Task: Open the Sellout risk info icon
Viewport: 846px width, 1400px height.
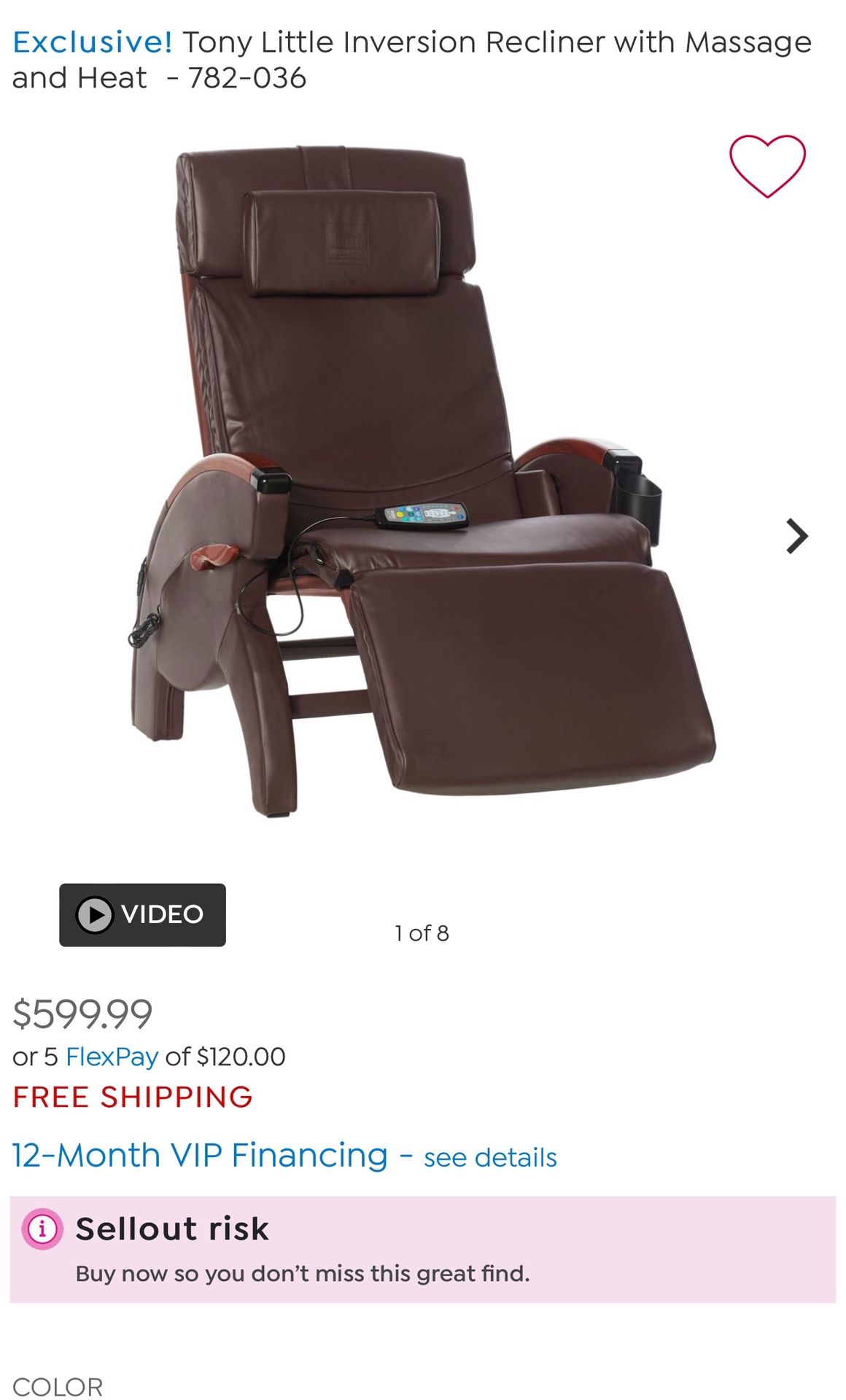Action: click(x=42, y=1229)
